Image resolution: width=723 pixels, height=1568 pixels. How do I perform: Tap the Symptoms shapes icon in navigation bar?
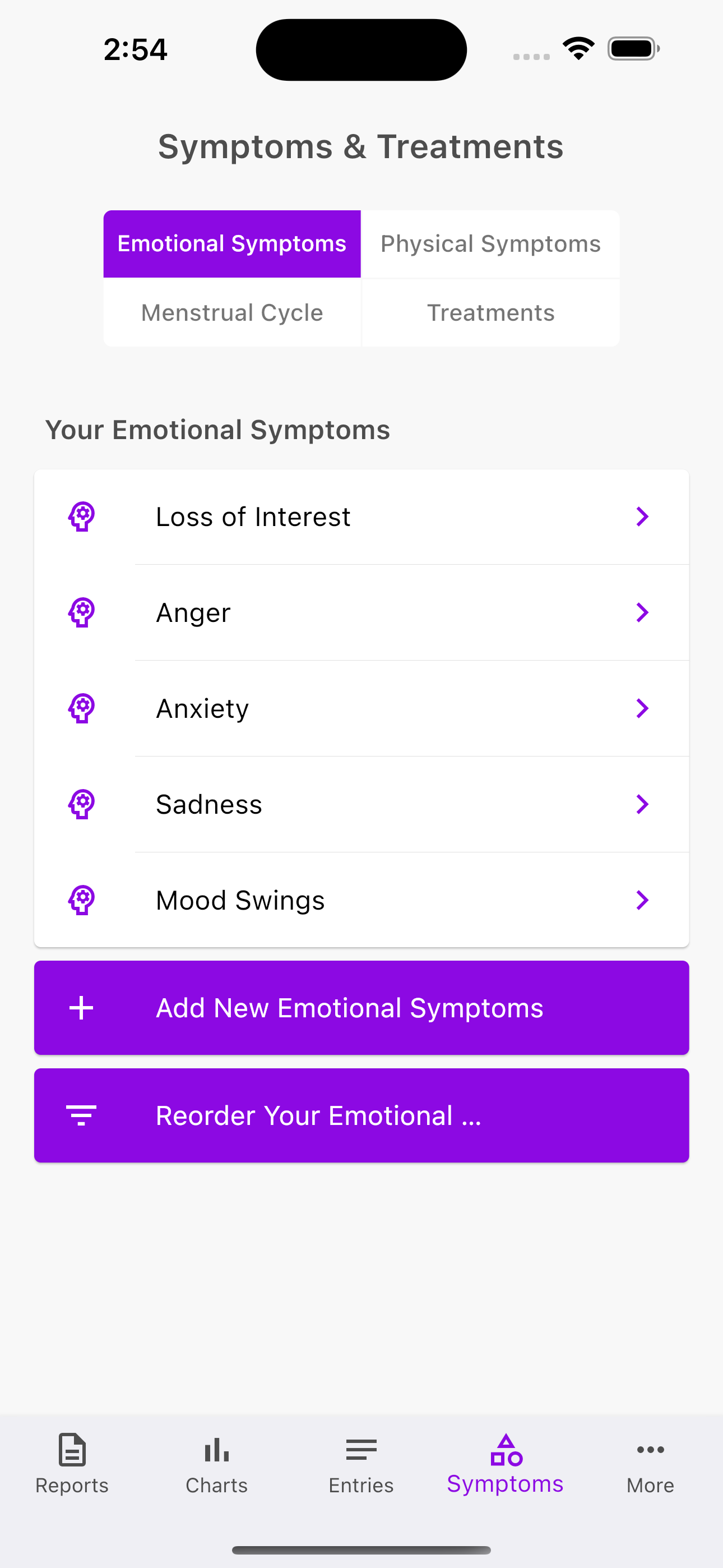[505, 1450]
